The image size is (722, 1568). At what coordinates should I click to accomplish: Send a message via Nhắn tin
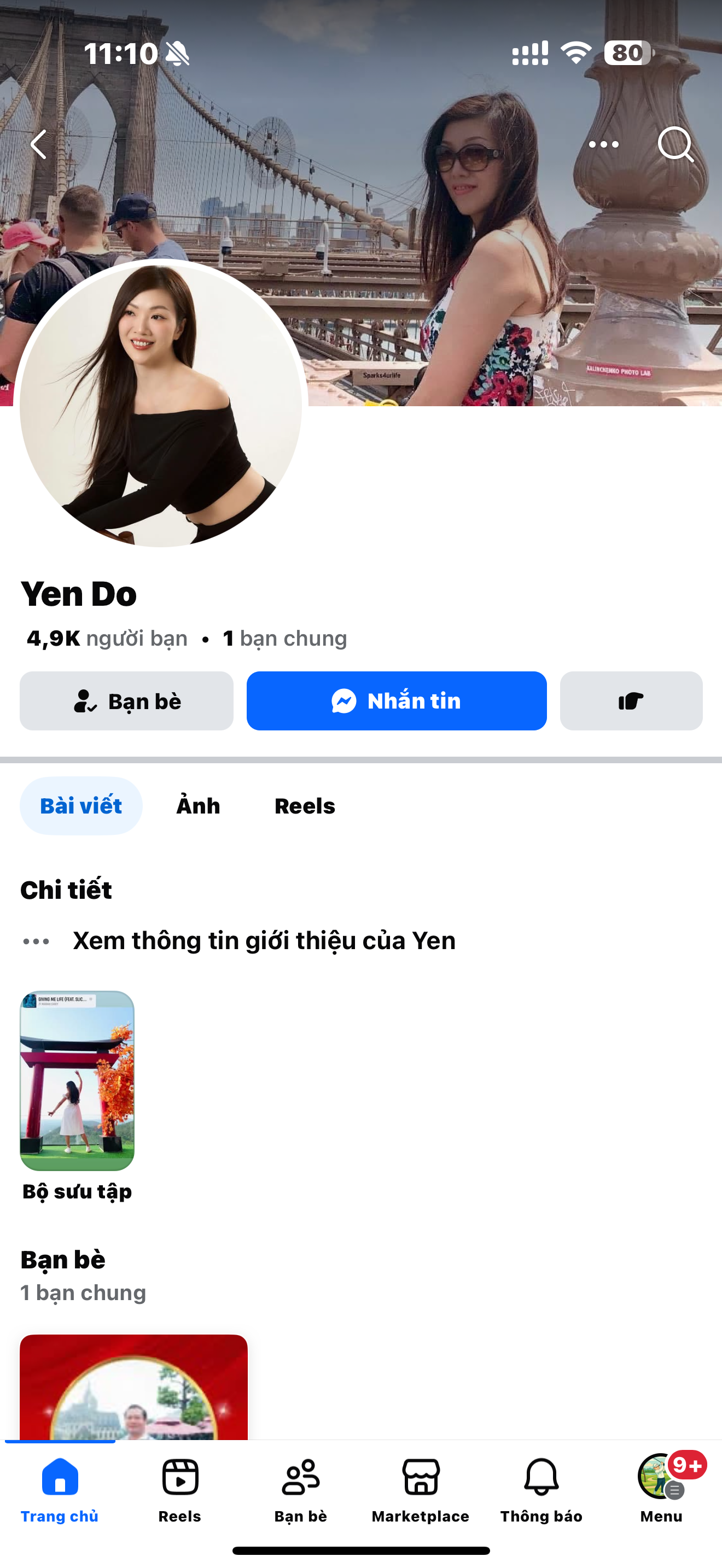tap(397, 700)
